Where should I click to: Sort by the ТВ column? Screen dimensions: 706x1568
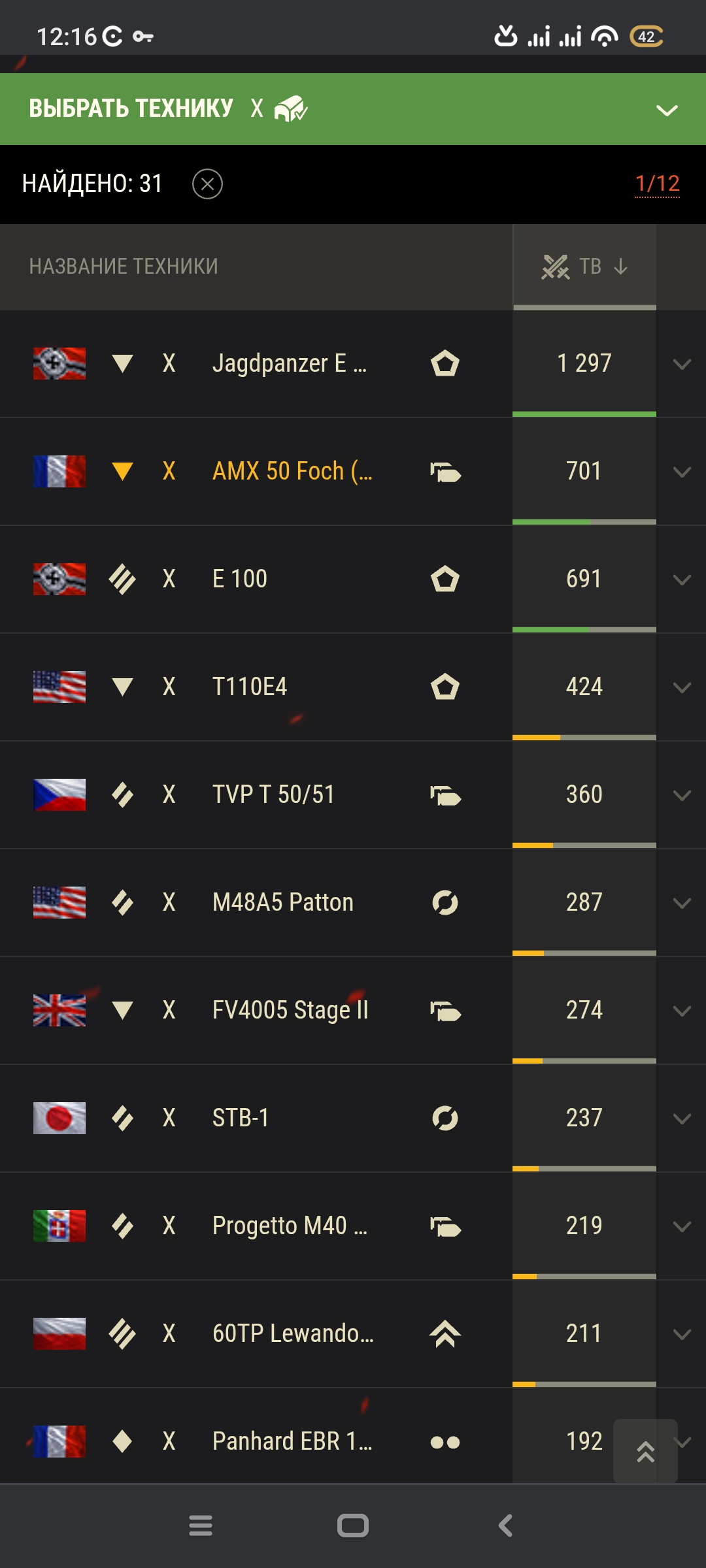pyautogui.click(x=584, y=267)
